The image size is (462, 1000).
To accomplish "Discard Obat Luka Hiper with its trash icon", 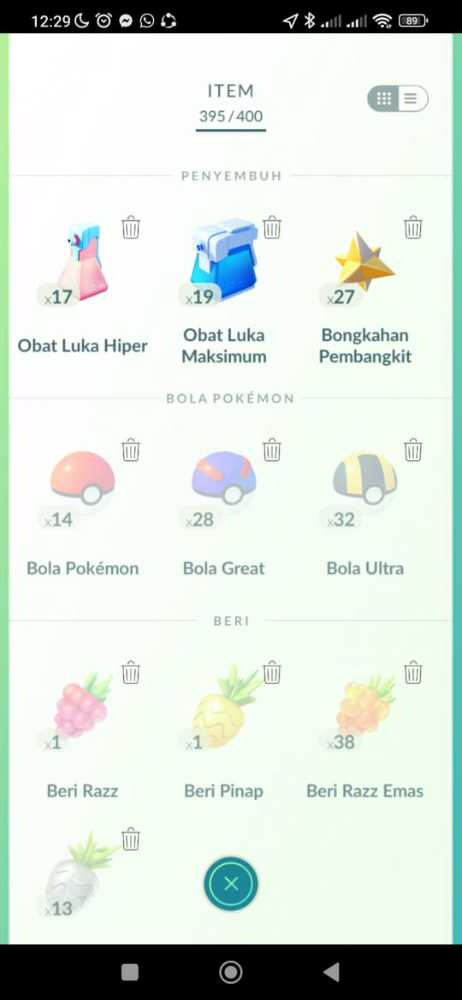I will pyautogui.click(x=131, y=227).
